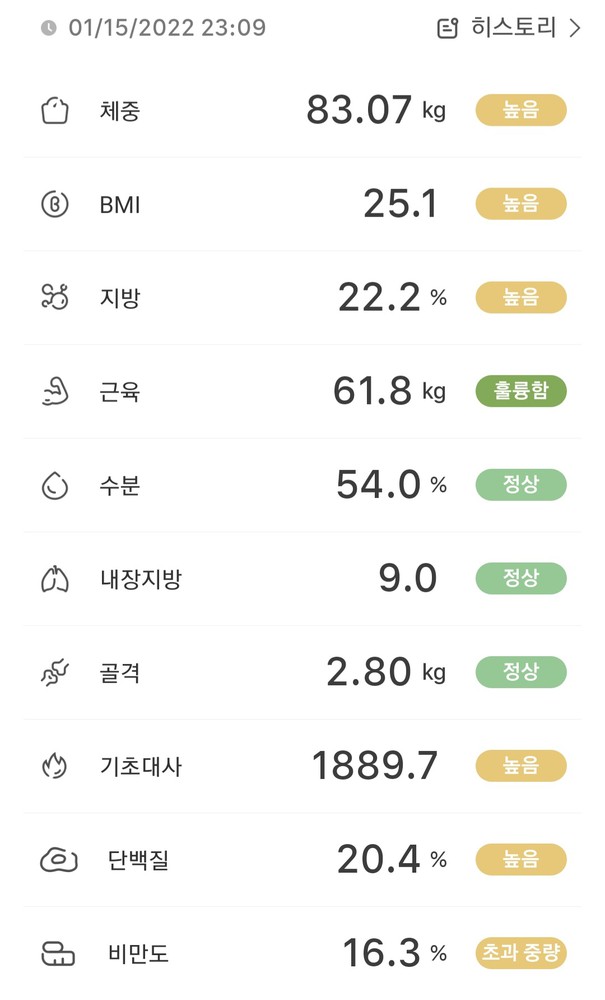Open the 비만도 obesity level row

point(302,953)
